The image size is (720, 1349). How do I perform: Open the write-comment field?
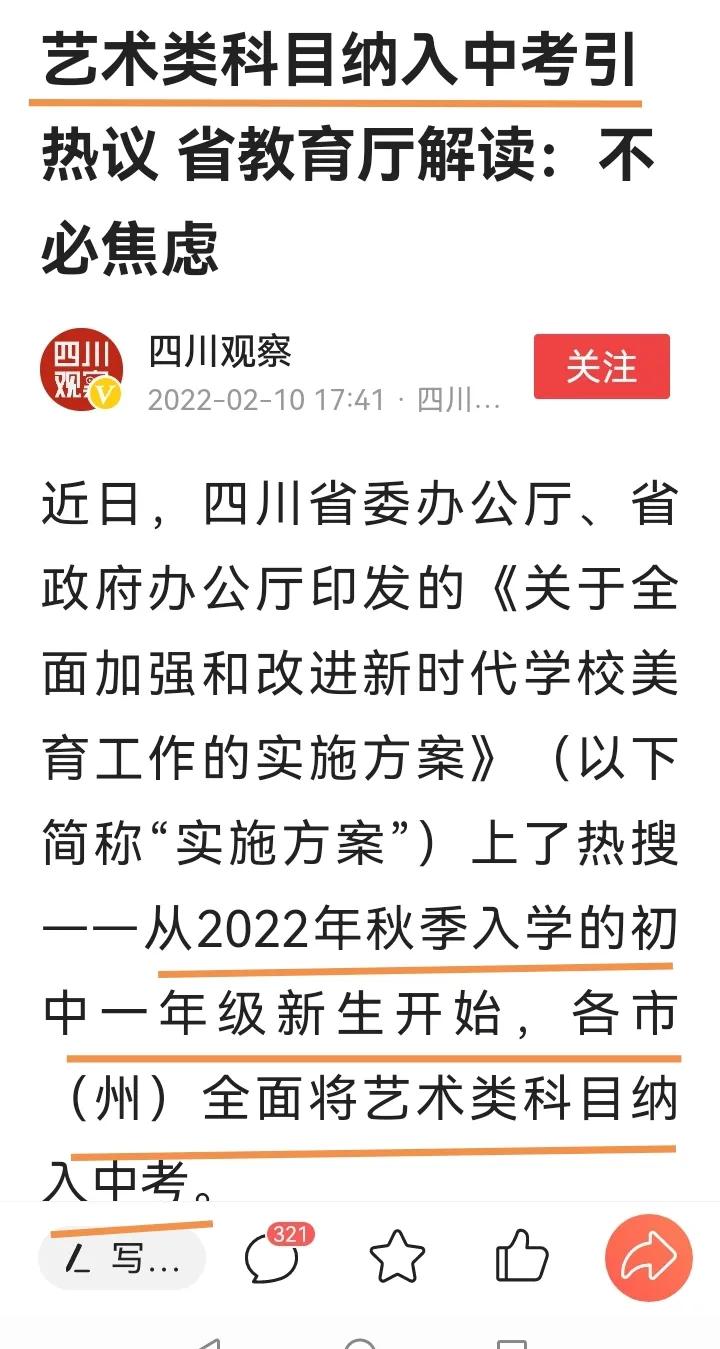tap(122, 1258)
